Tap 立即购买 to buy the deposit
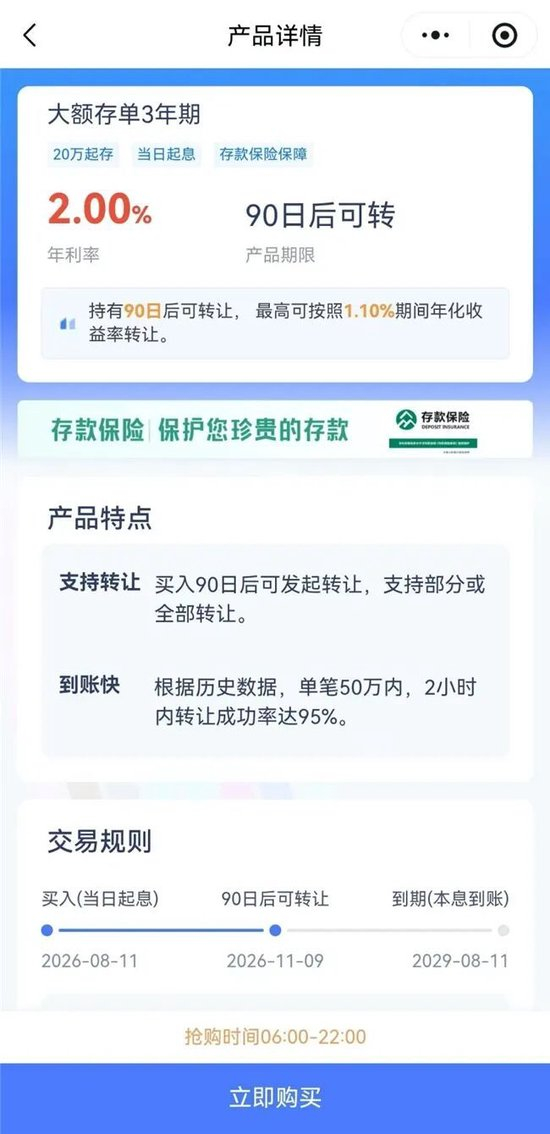 pyautogui.click(x=275, y=1098)
